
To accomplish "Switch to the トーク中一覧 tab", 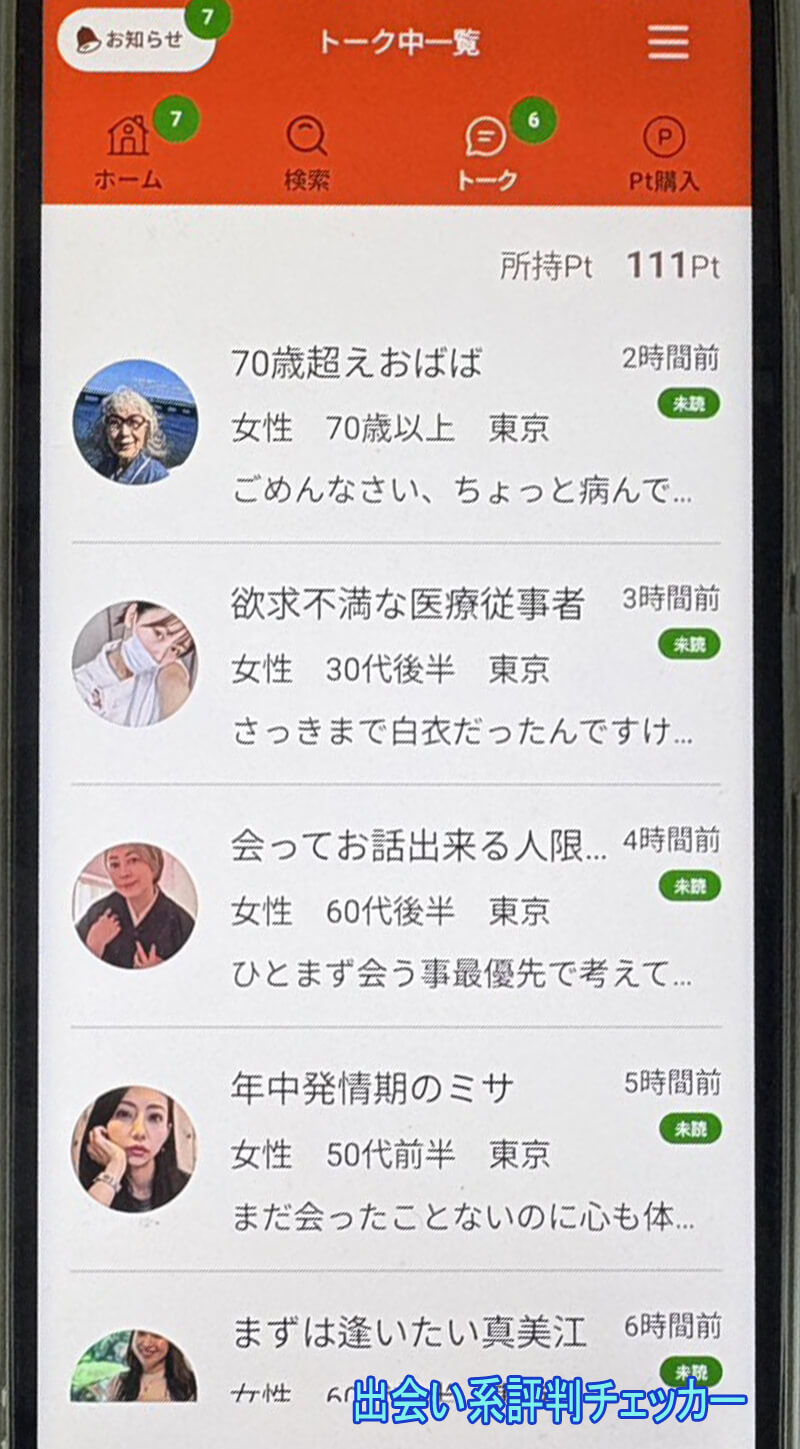I will [x=398, y=42].
